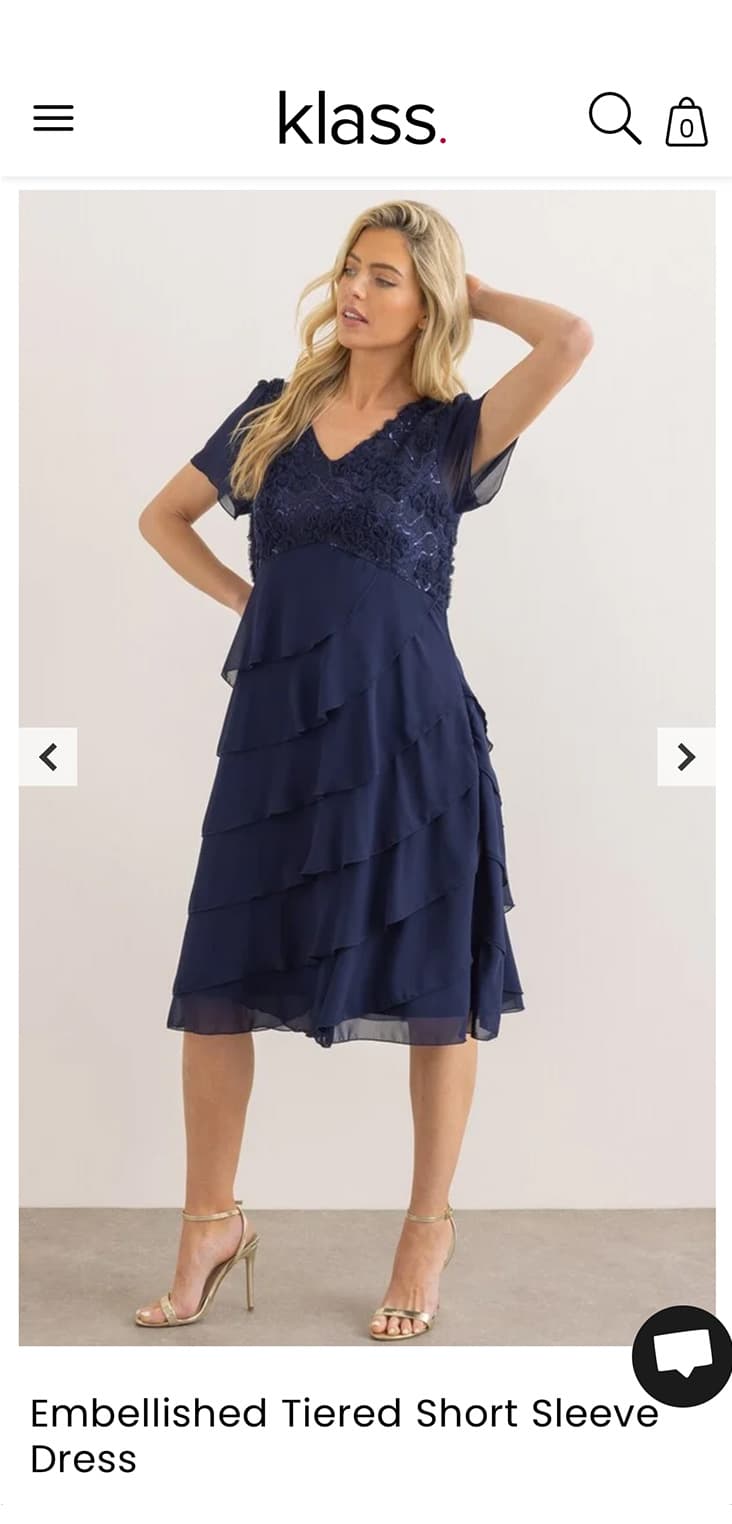This screenshot has width=732, height=1524.
Task: Open the search magnifier
Action: pos(614,119)
